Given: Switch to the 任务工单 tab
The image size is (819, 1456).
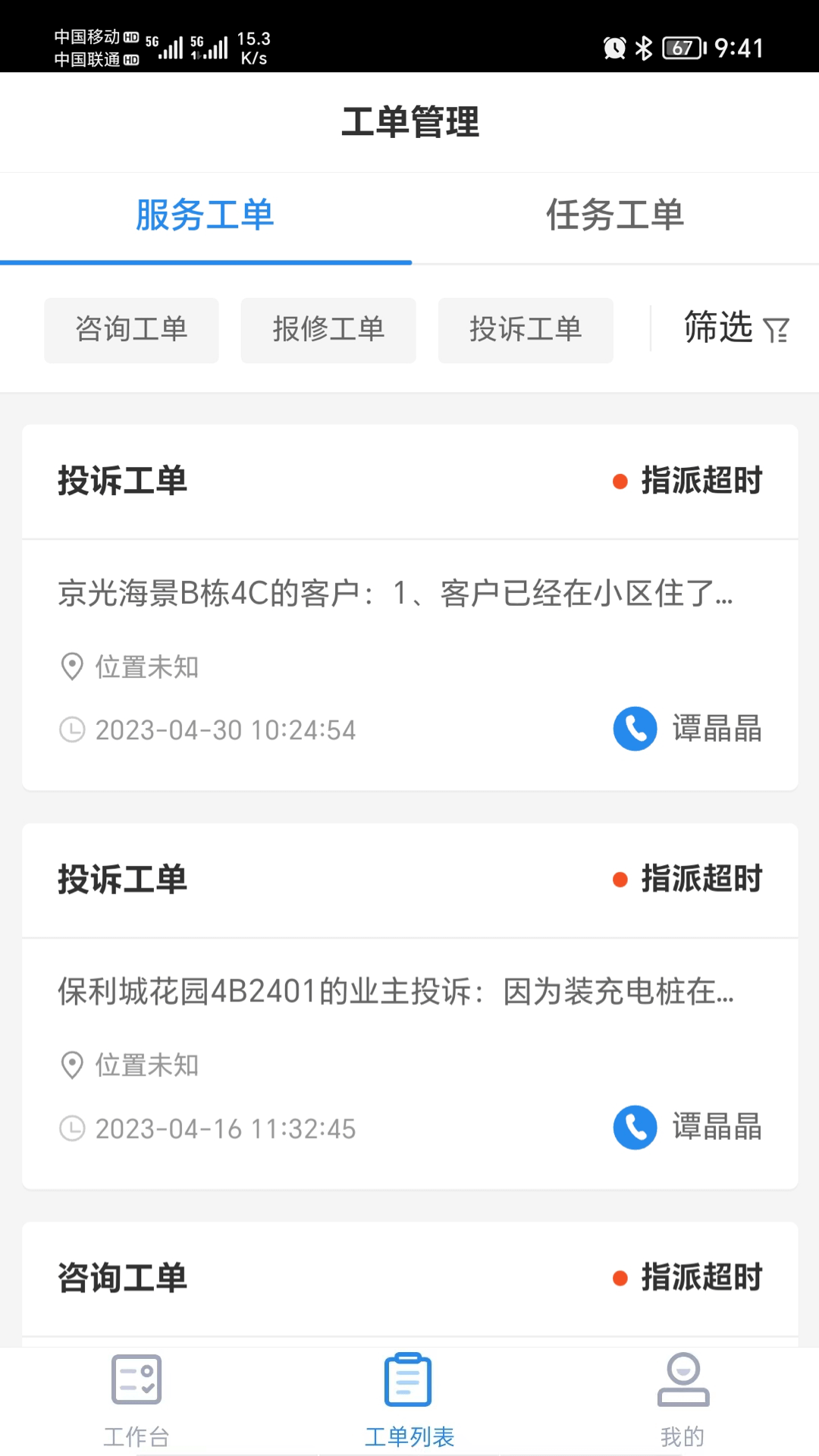Looking at the screenshot, I should coord(614,215).
